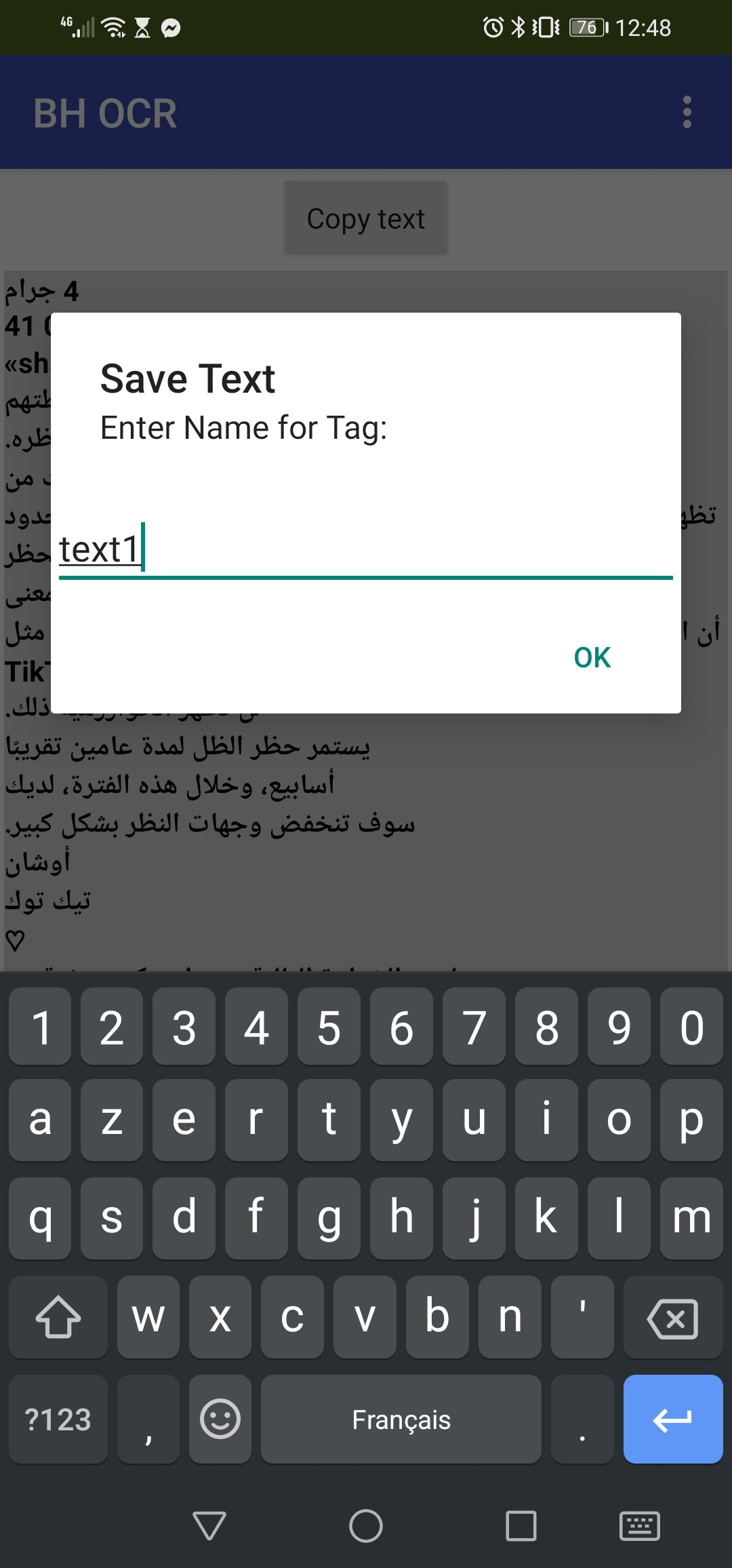Tap the tag name text field

pos(366,549)
